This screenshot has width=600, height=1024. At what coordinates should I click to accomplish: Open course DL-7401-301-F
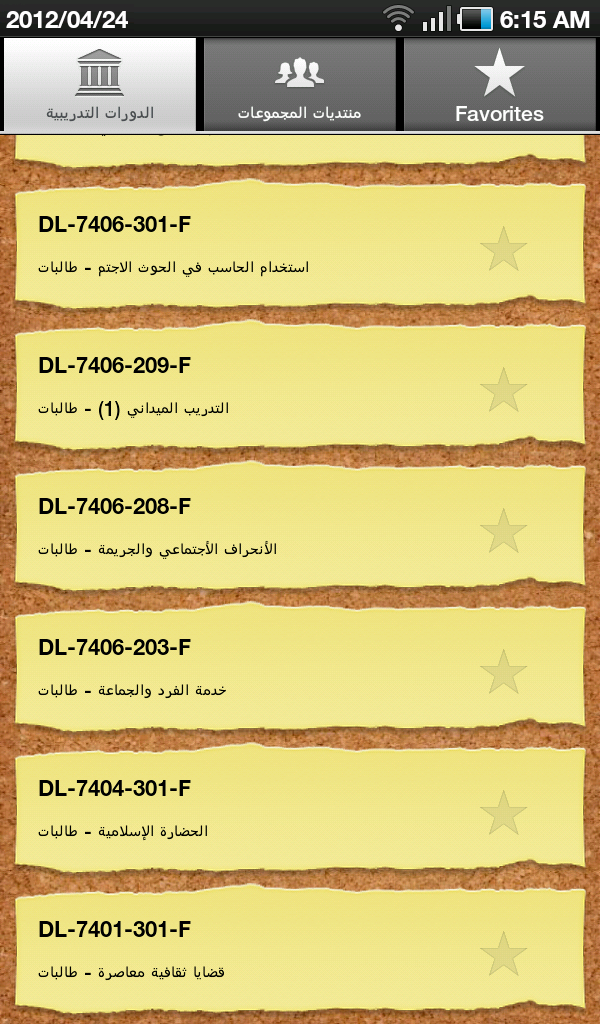point(300,951)
